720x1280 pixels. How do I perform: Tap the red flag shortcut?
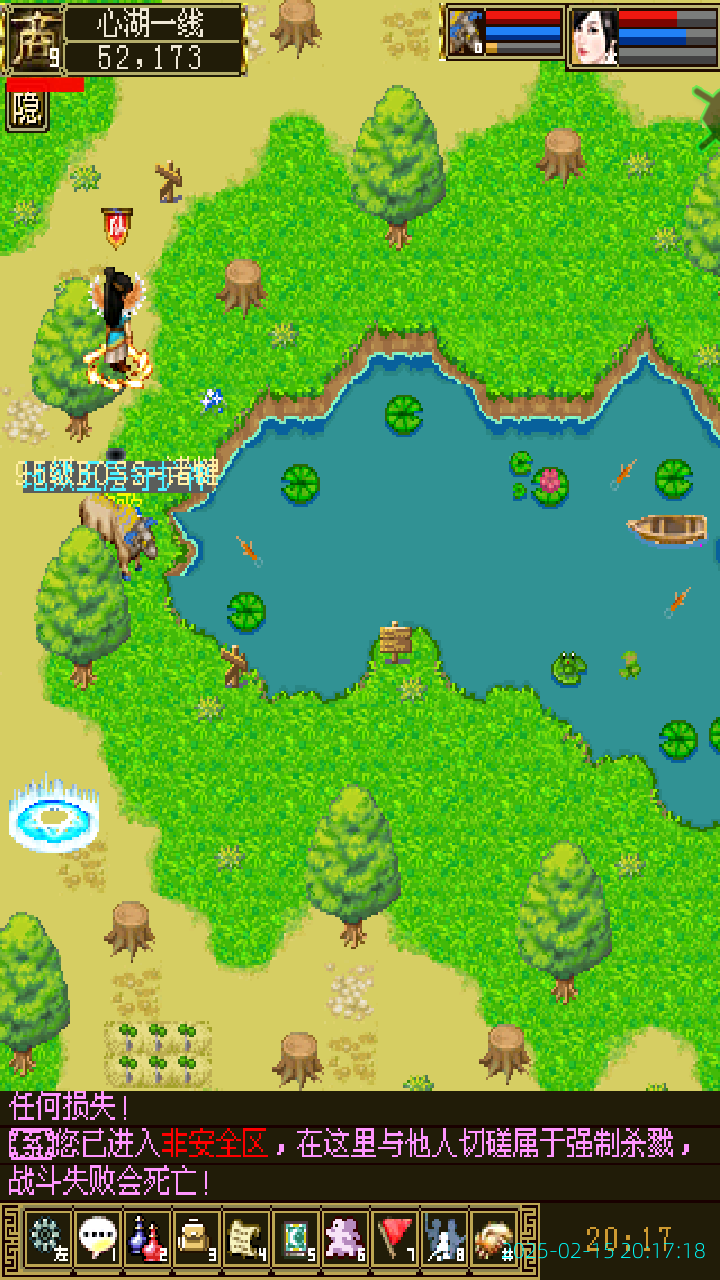tap(396, 1238)
